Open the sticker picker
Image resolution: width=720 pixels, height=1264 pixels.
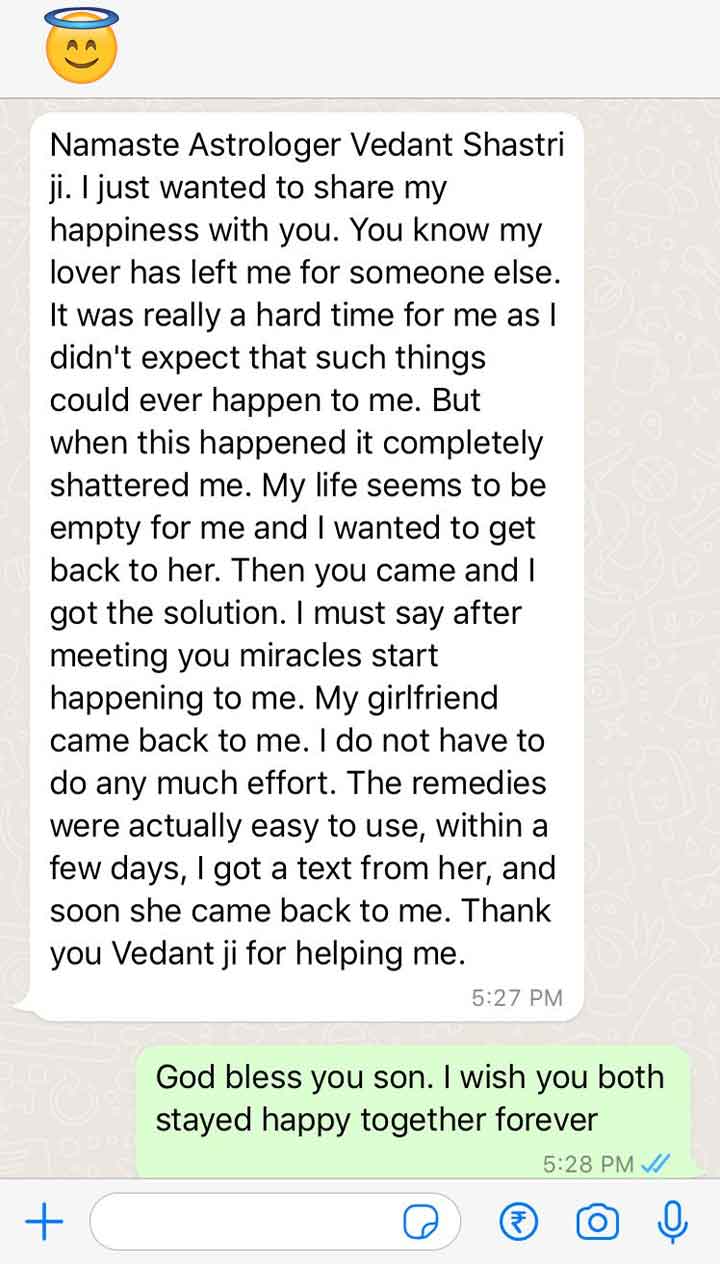pyautogui.click(x=421, y=1221)
